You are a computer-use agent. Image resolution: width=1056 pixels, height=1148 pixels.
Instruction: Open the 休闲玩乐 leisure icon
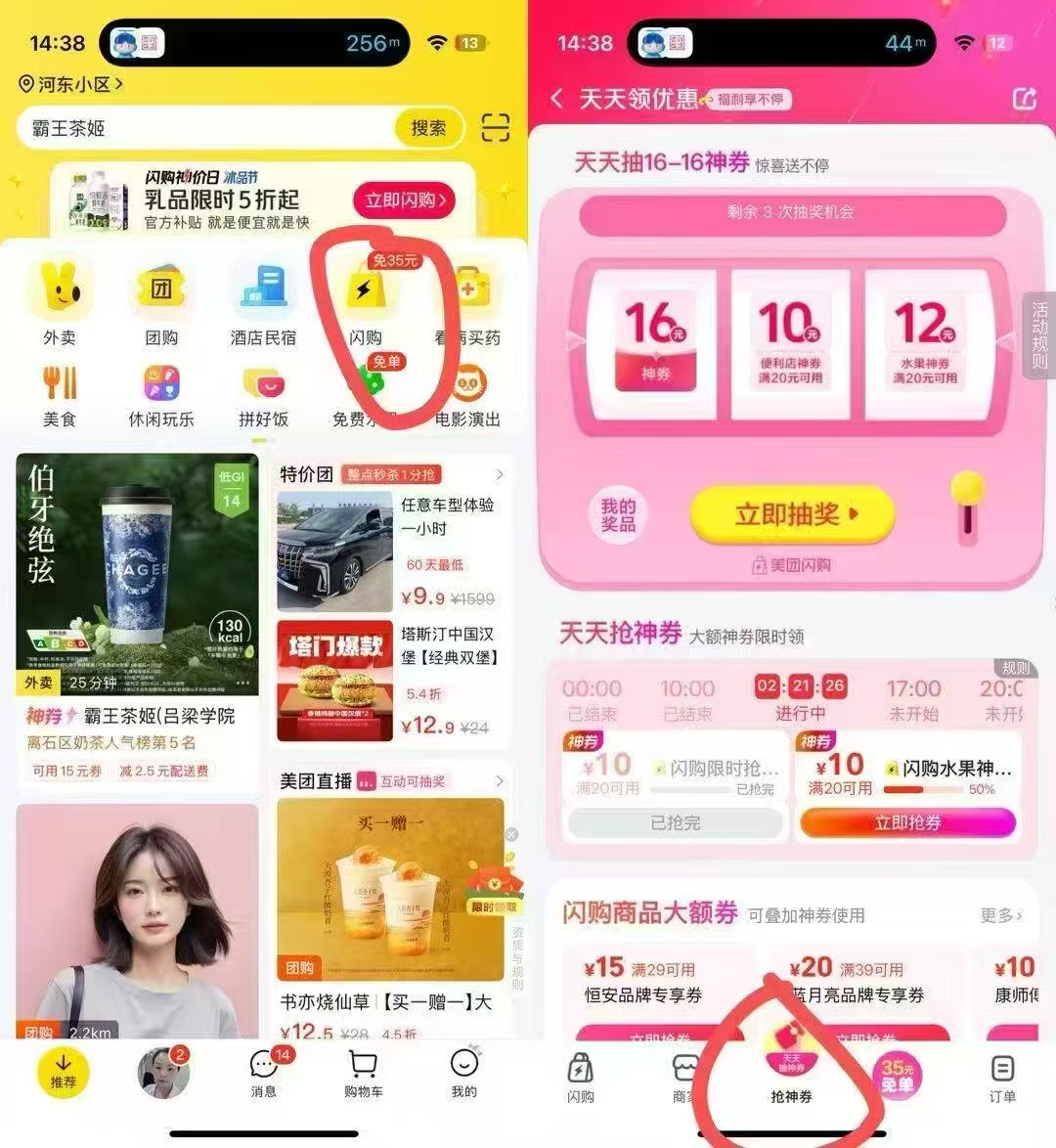[x=159, y=394]
